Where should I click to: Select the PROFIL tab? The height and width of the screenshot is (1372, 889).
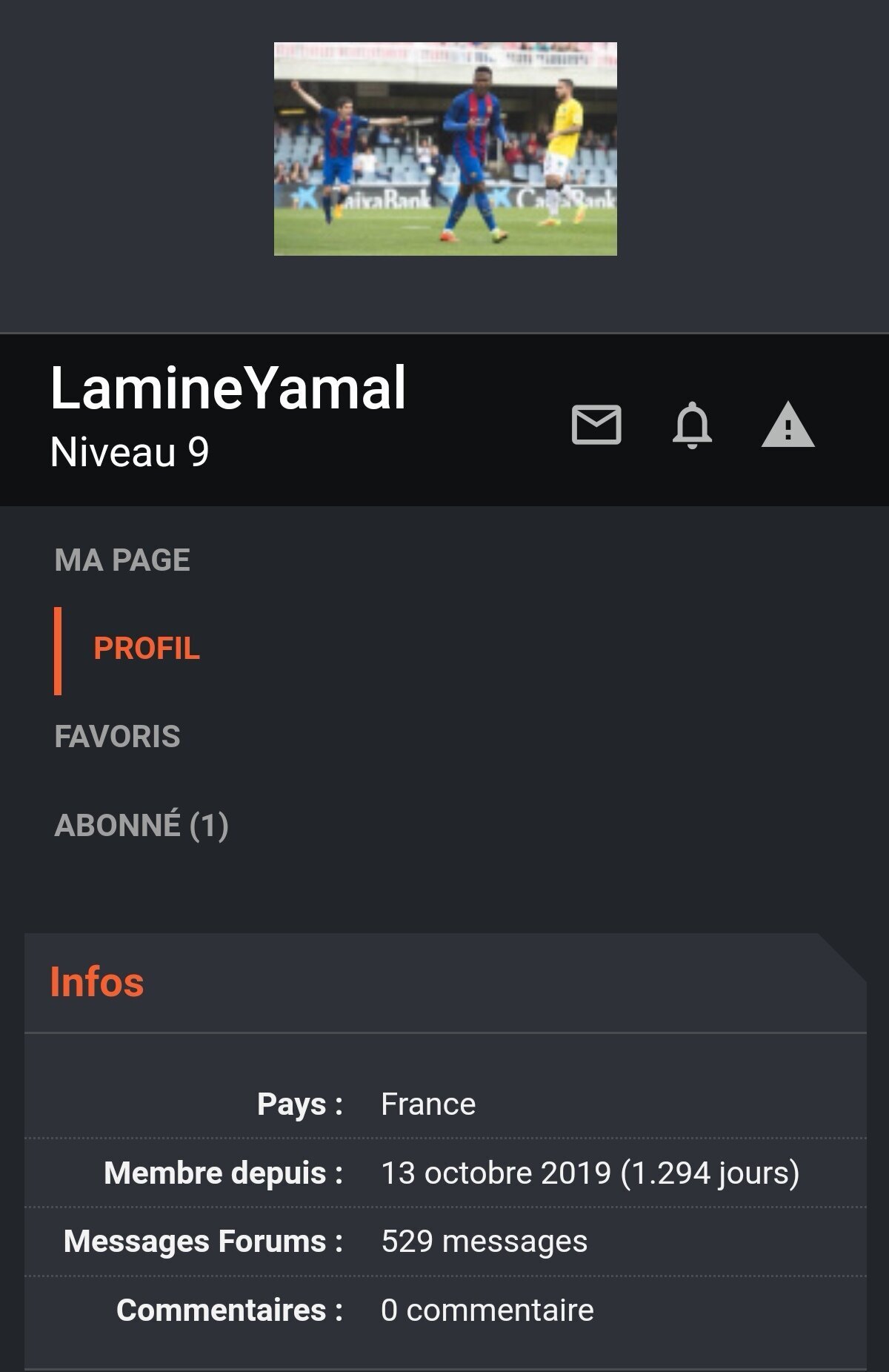pyautogui.click(x=147, y=649)
